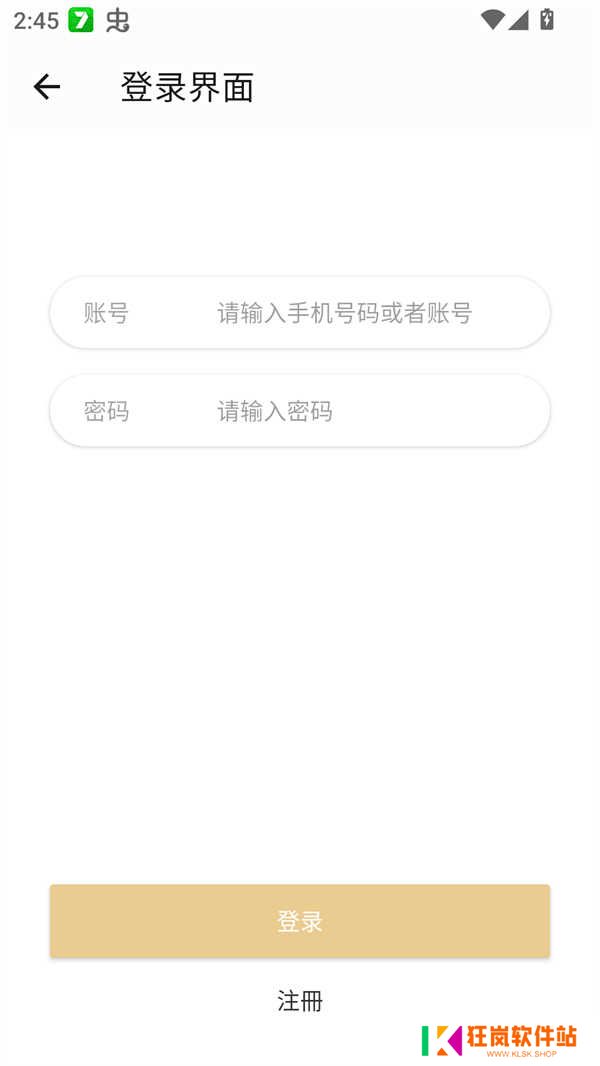Image resolution: width=600 pixels, height=1066 pixels.
Task: Tap the 登录 login button
Action: point(300,921)
